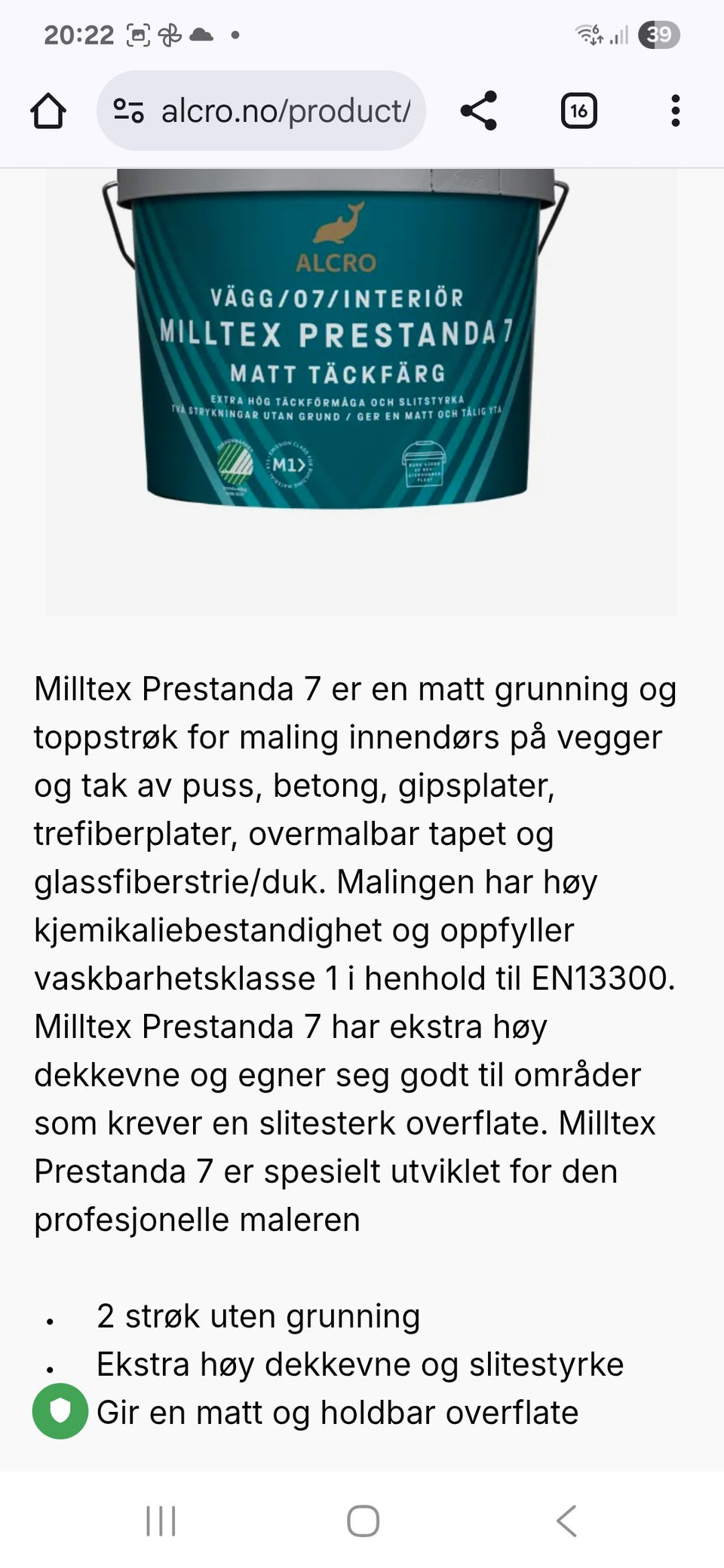Open recent apps with the recents button

pos(160,1520)
